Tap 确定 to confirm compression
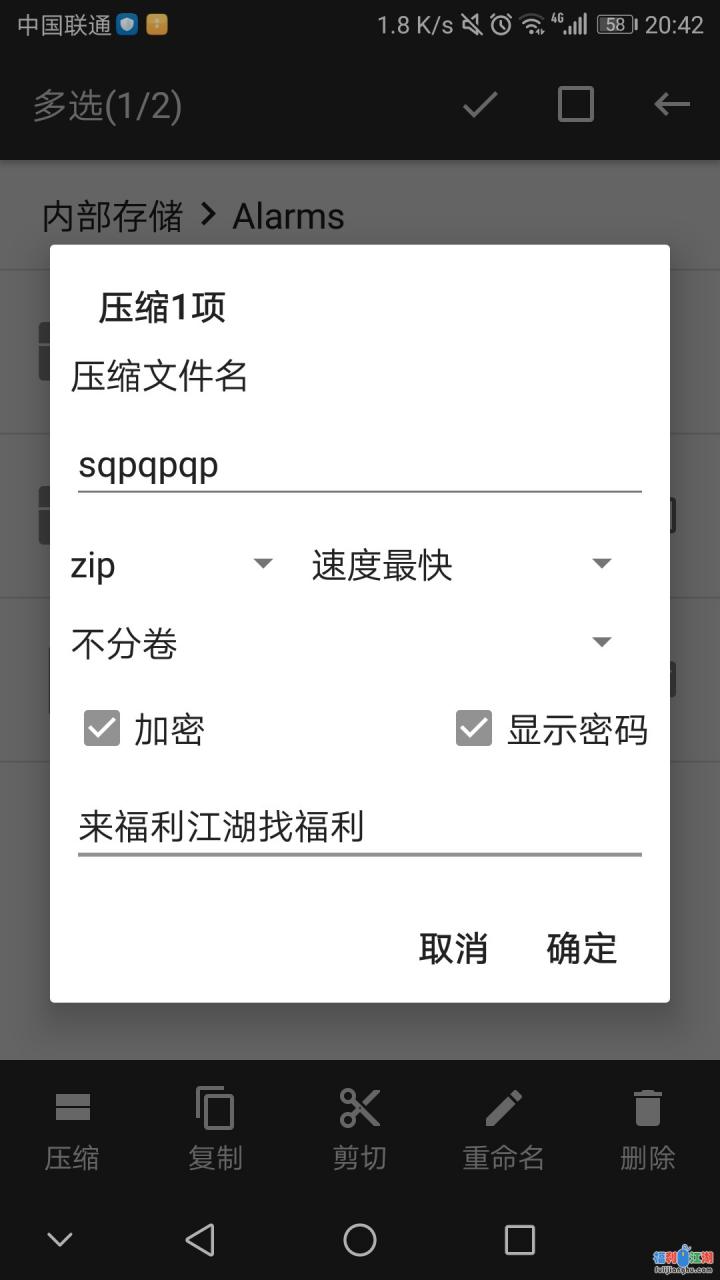Image resolution: width=720 pixels, height=1280 pixels. [580, 948]
